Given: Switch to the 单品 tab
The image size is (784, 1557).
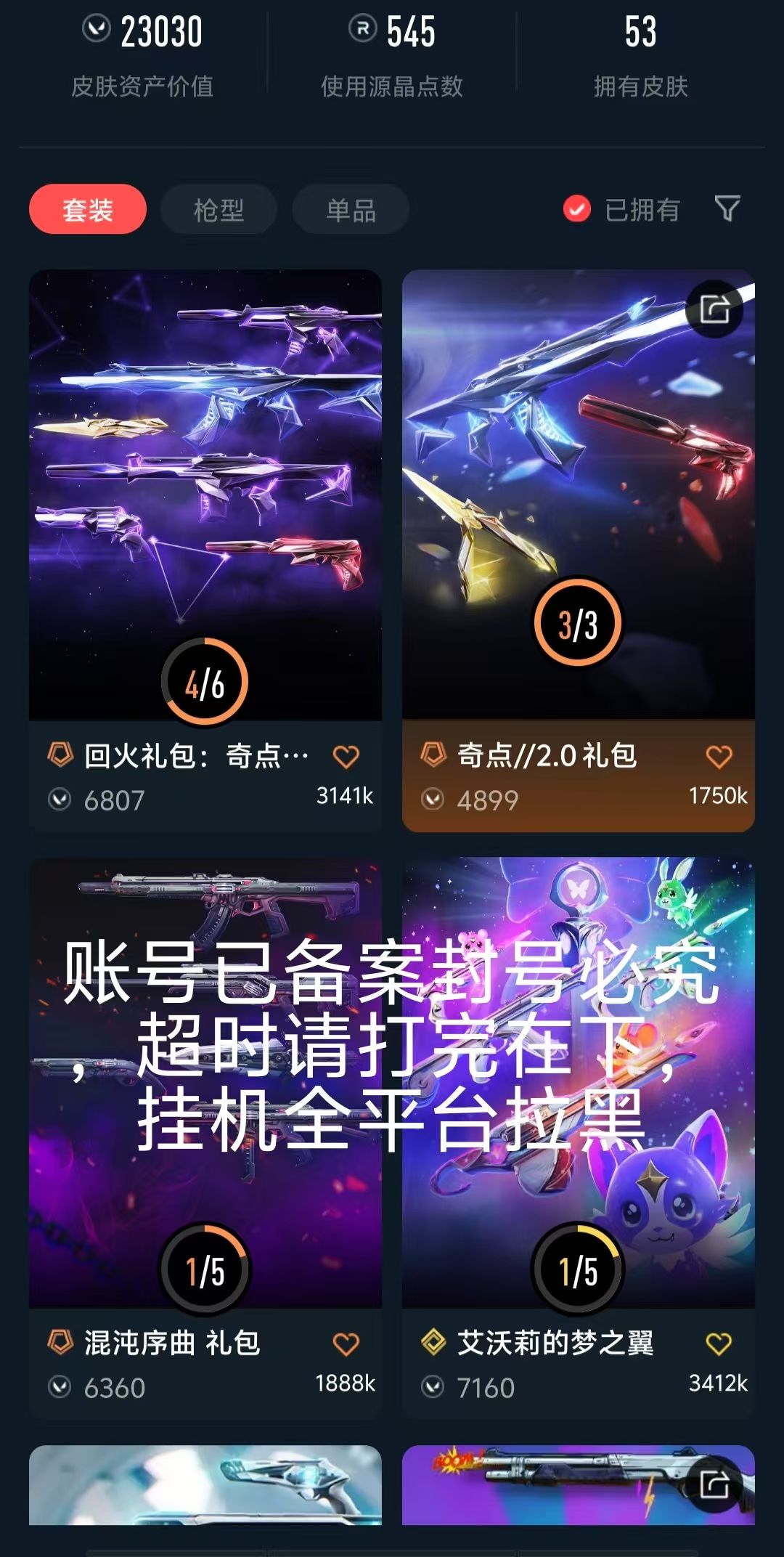Looking at the screenshot, I should tap(351, 209).
